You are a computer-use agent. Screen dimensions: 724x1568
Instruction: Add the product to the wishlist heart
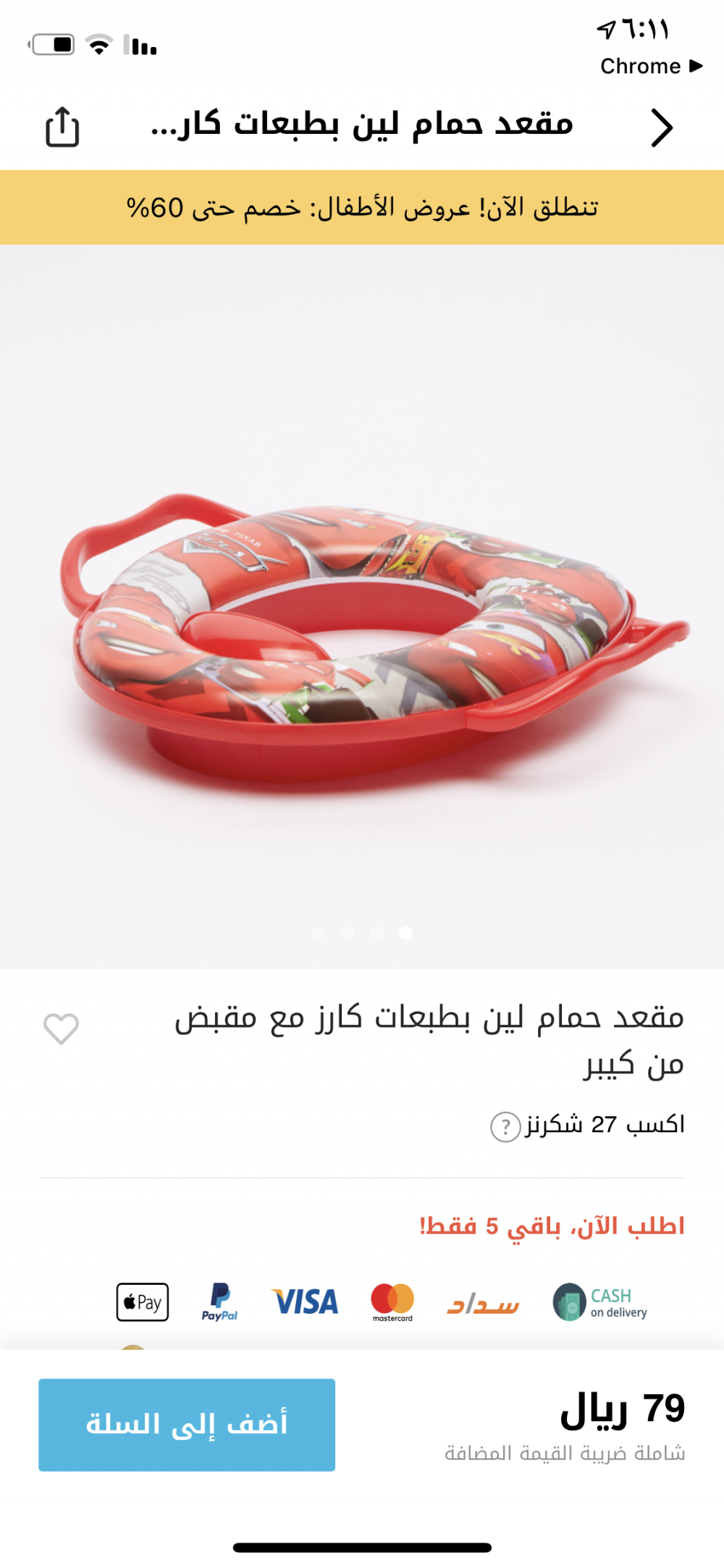[61, 1028]
